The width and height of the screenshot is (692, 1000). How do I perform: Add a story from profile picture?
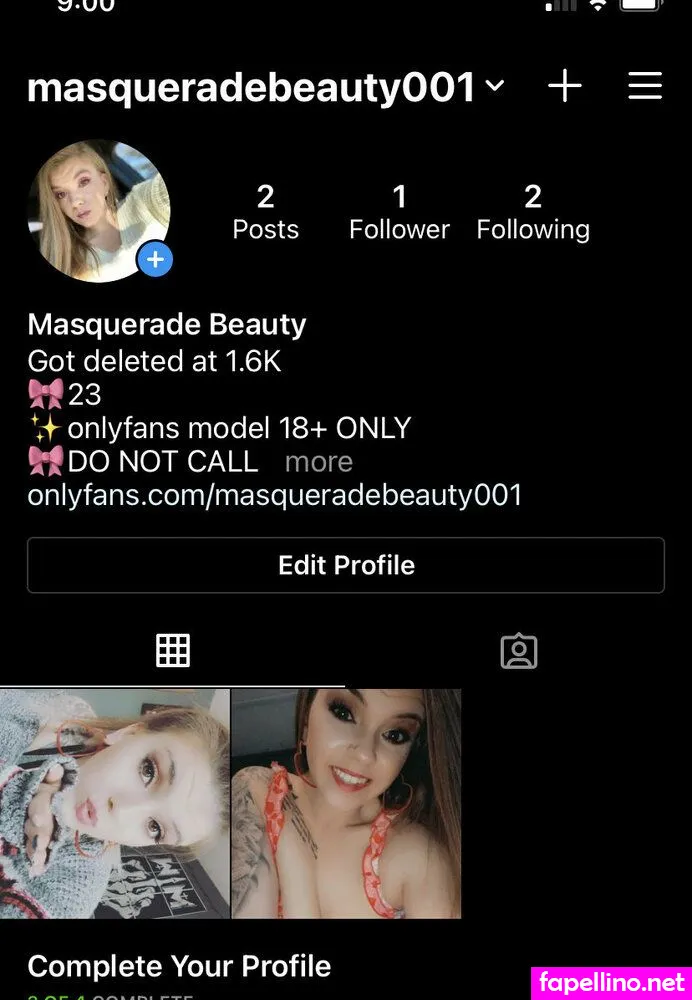point(155,261)
